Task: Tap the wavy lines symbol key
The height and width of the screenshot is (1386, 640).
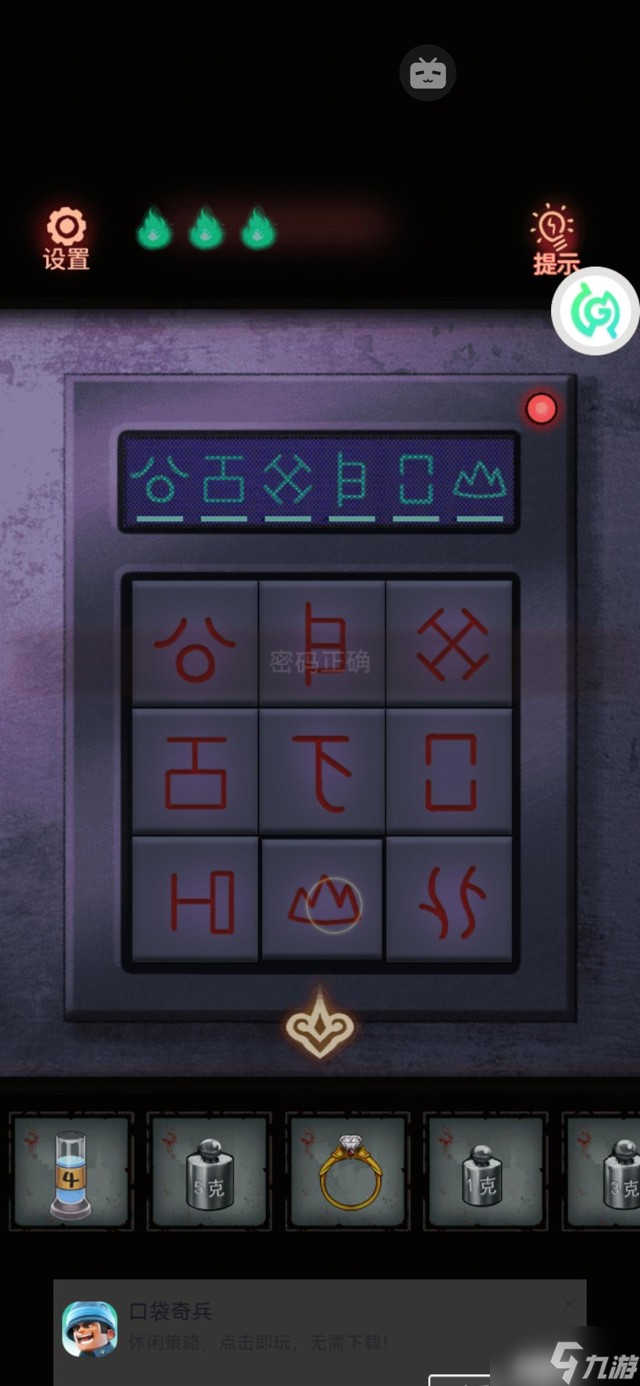Action: pos(451,899)
